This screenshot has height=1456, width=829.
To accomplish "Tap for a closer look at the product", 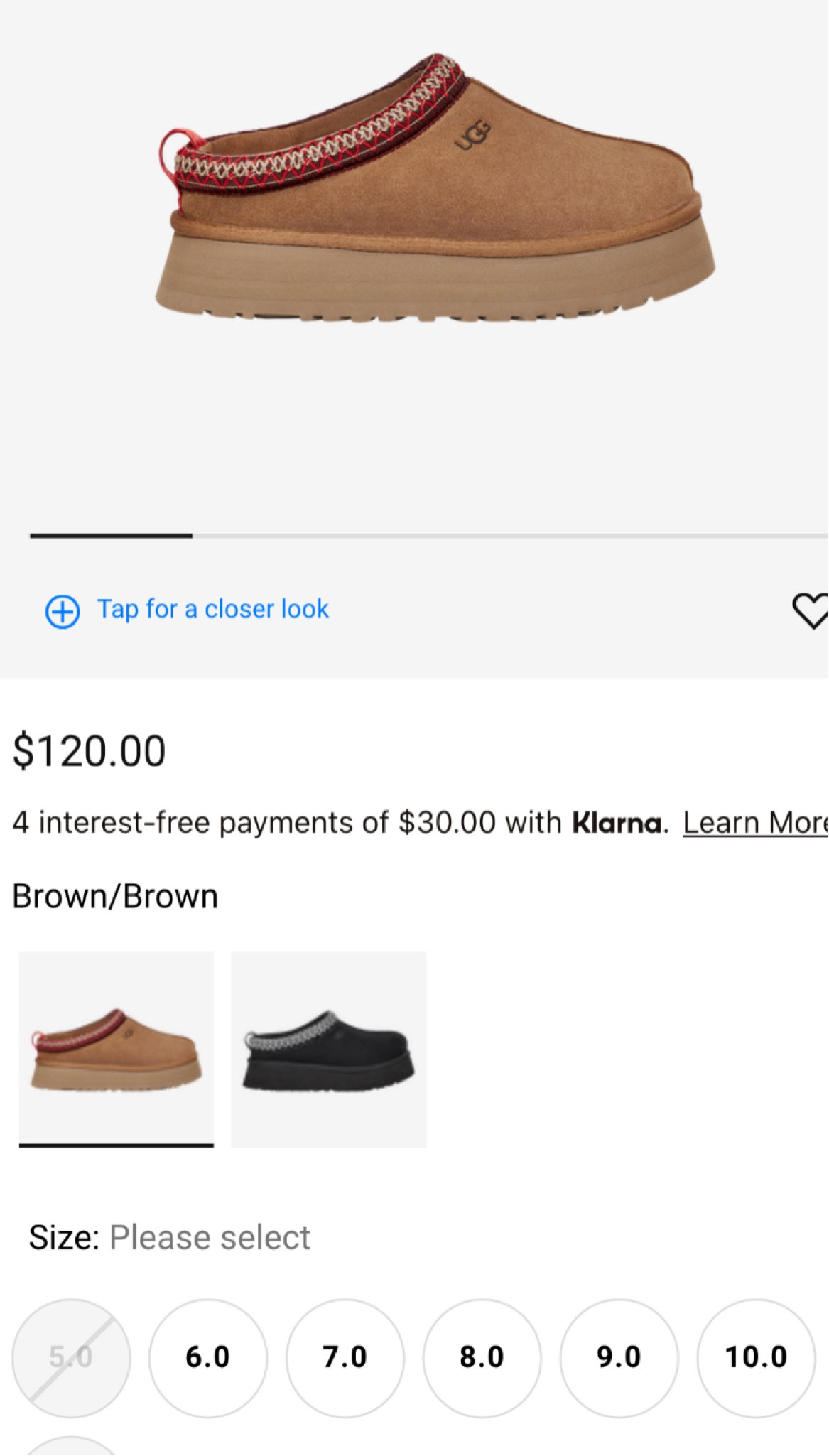I will point(212,609).
